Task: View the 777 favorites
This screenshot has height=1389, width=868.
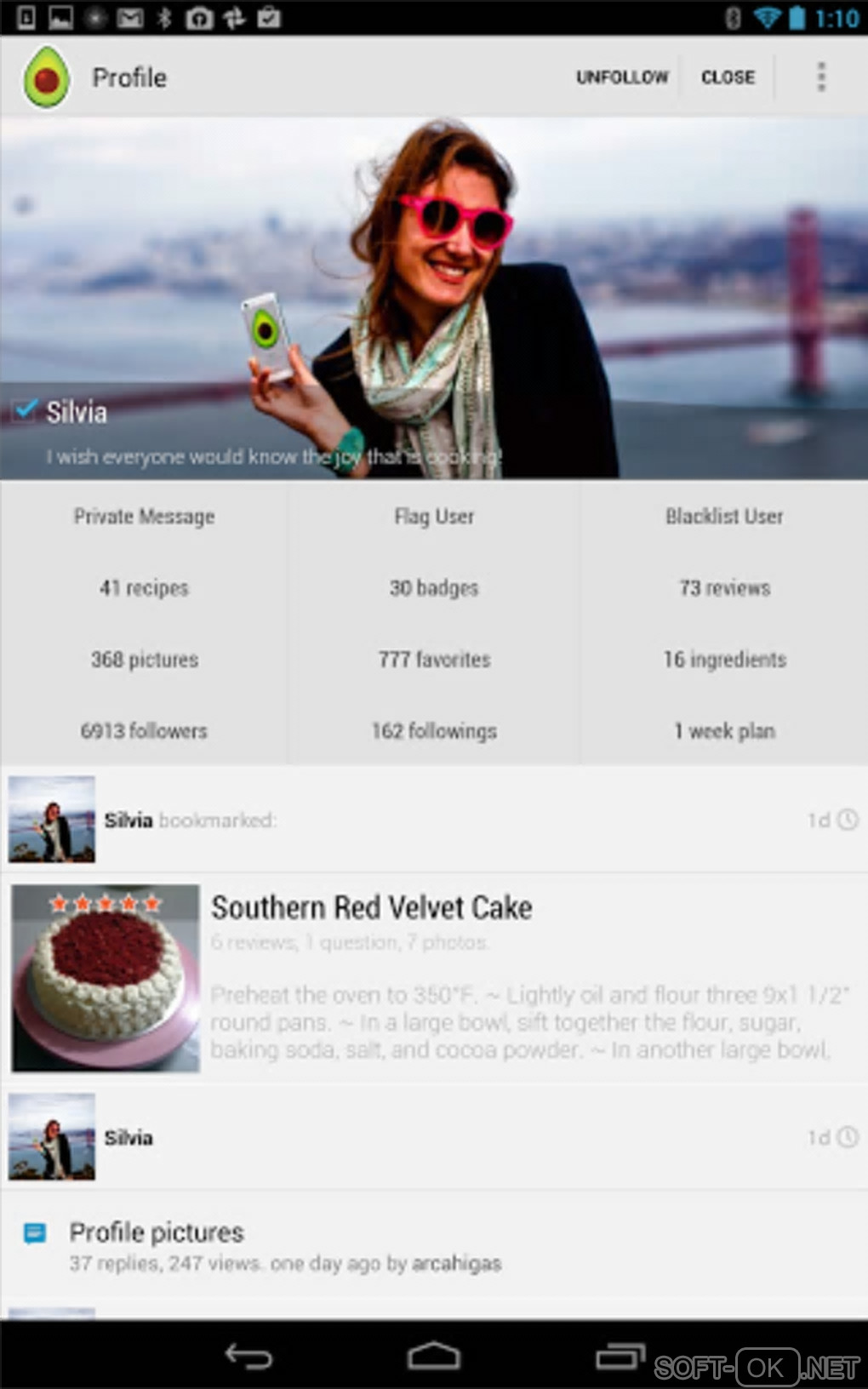Action: pyautogui.click(x=434, y=660)
